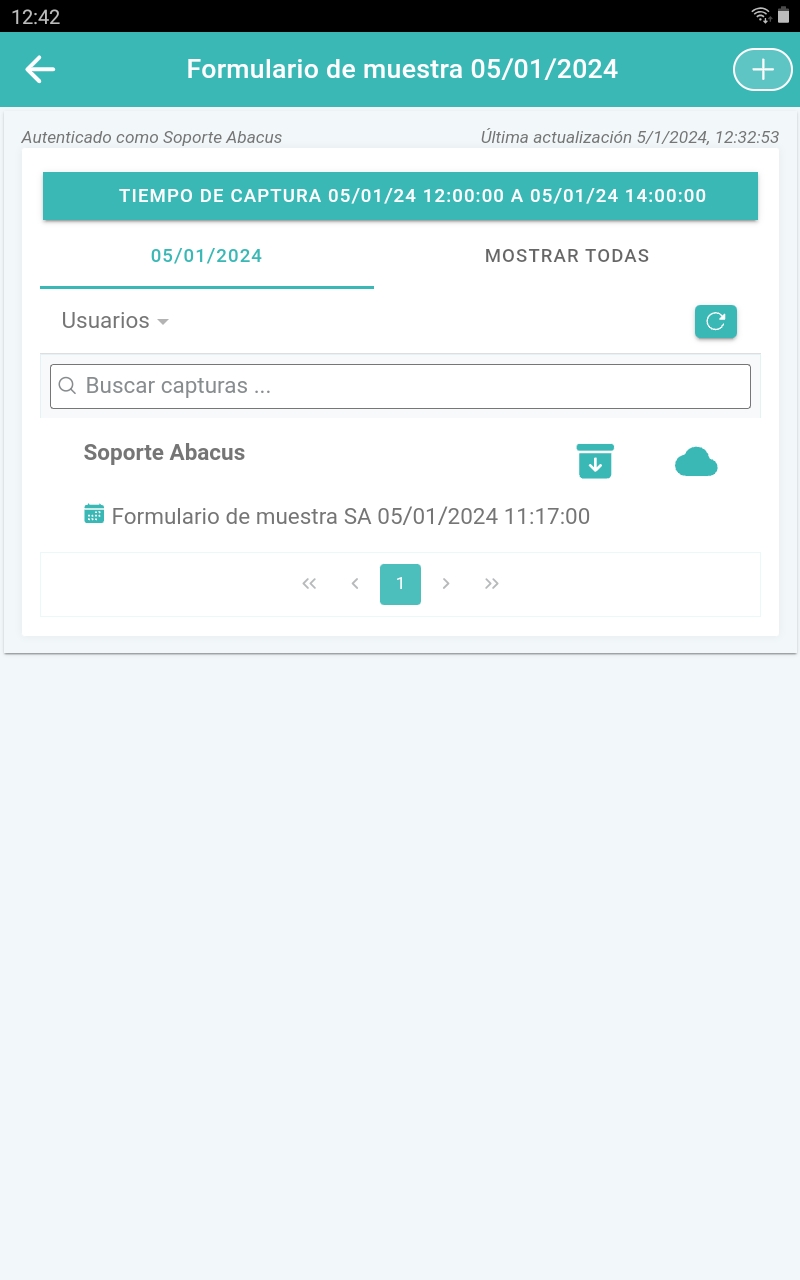800x1280 pixels.
Task: Expand the Usuarios dropdown
Action: (115, 321)
